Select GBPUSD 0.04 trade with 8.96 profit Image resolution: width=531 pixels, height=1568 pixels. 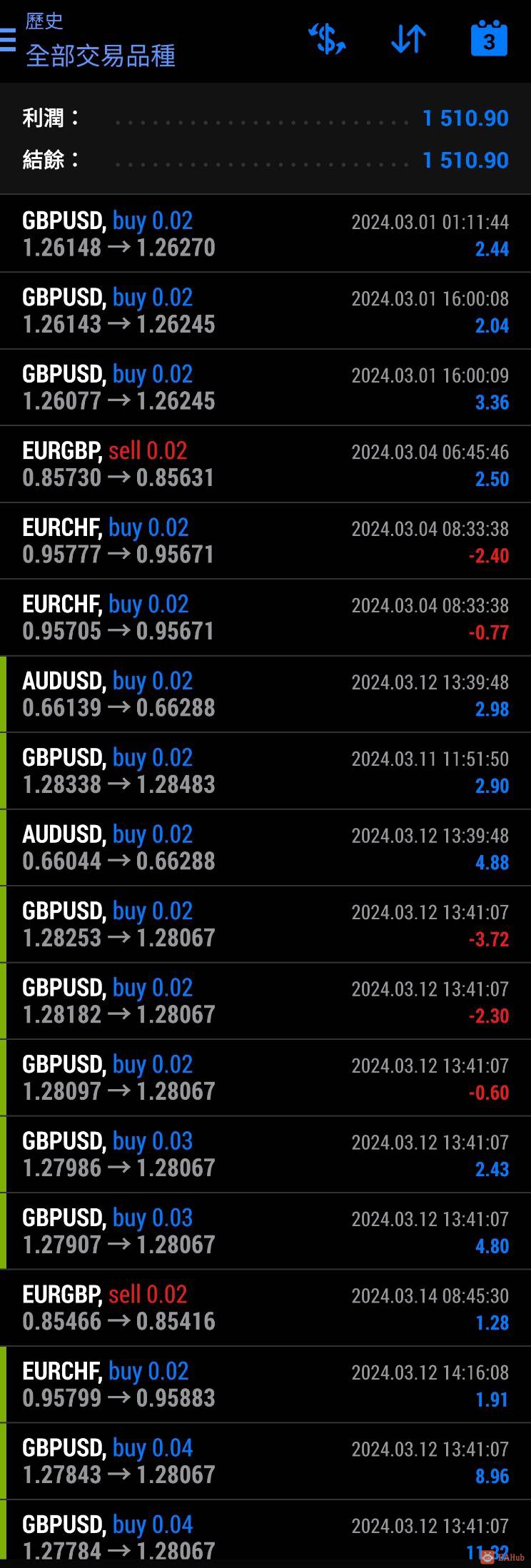pyautogui.click(x=265, y=1461)
